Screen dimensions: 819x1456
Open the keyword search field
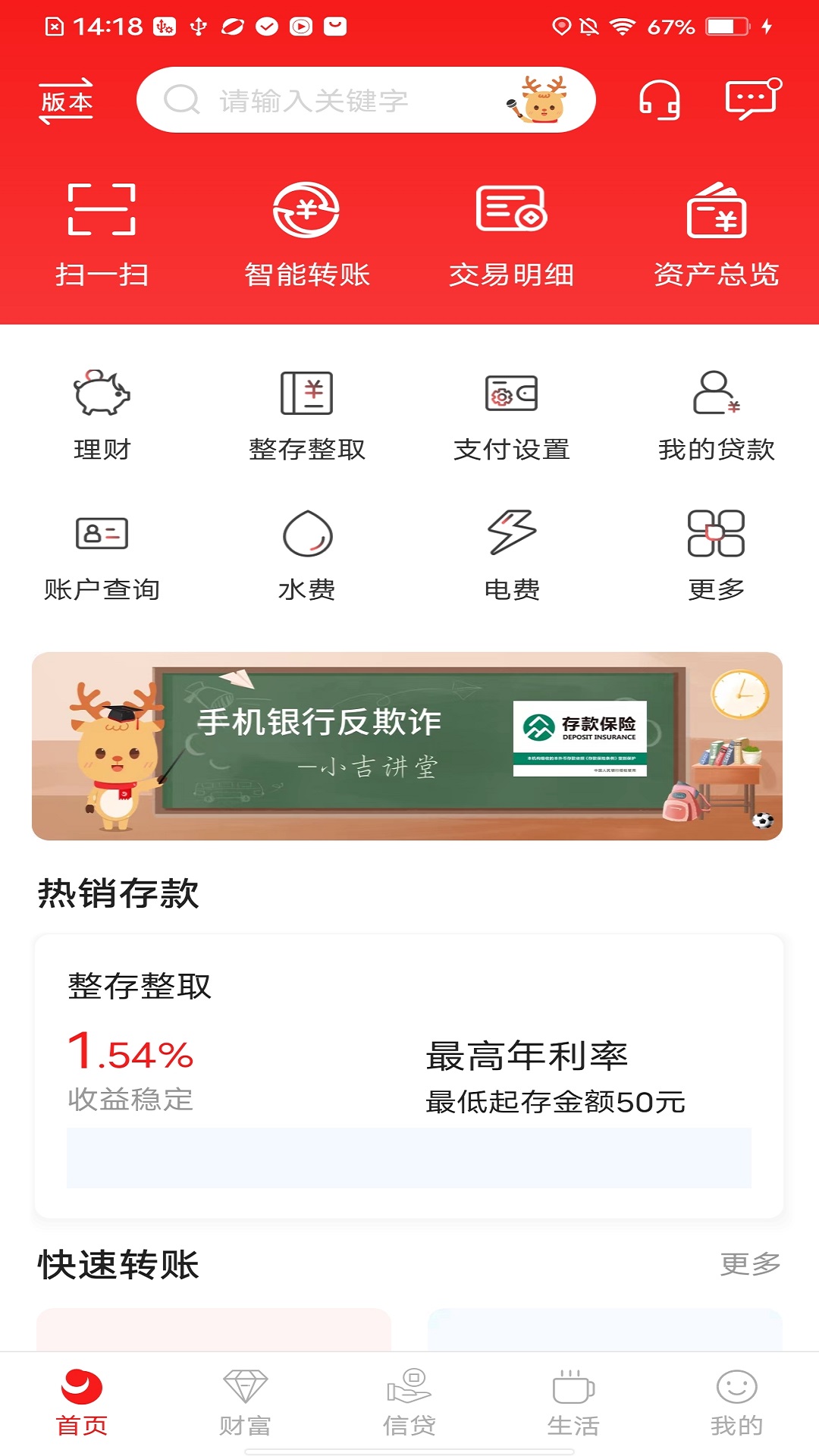click(x=334, y=101)
